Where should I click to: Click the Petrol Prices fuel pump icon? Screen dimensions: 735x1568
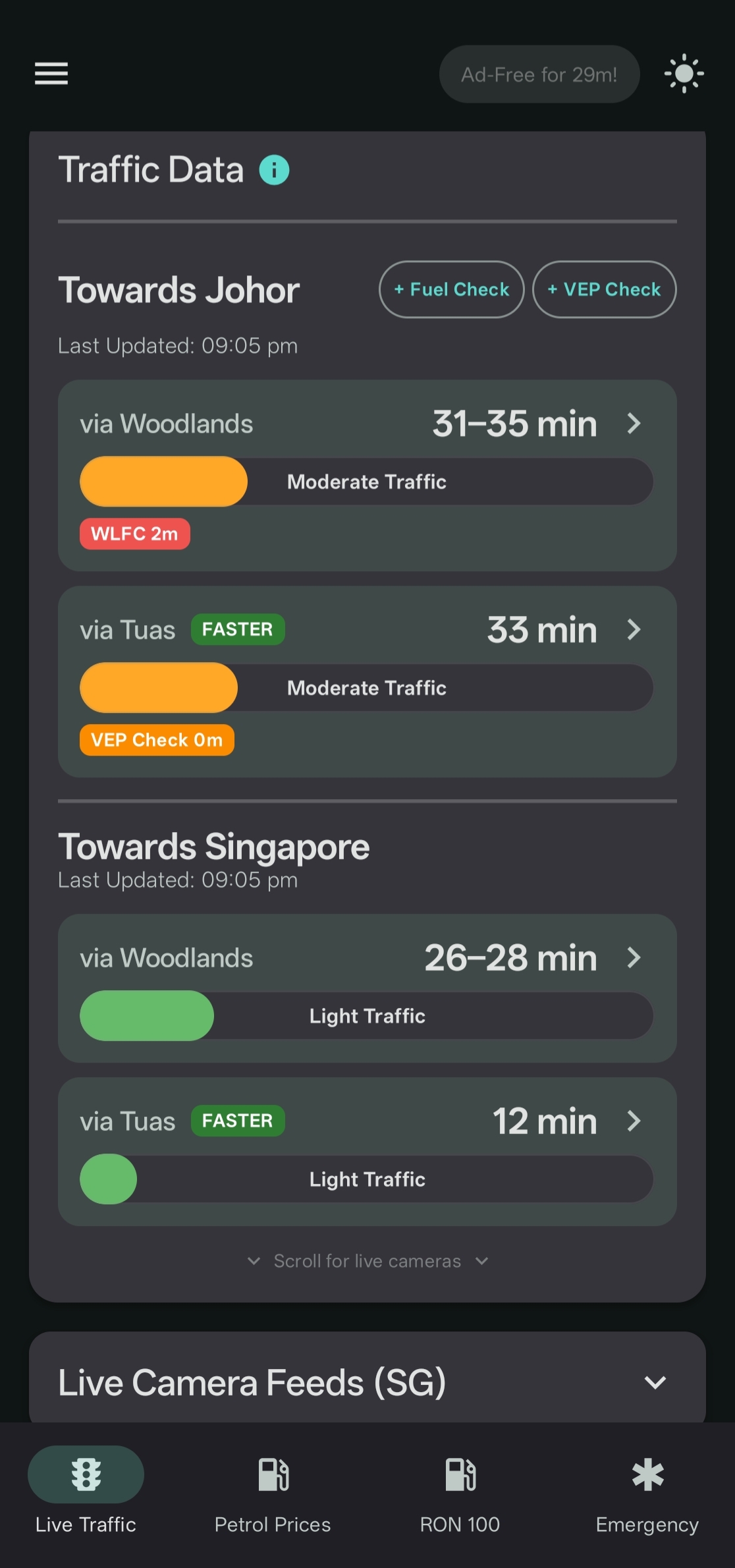(x=272, y=1474)
